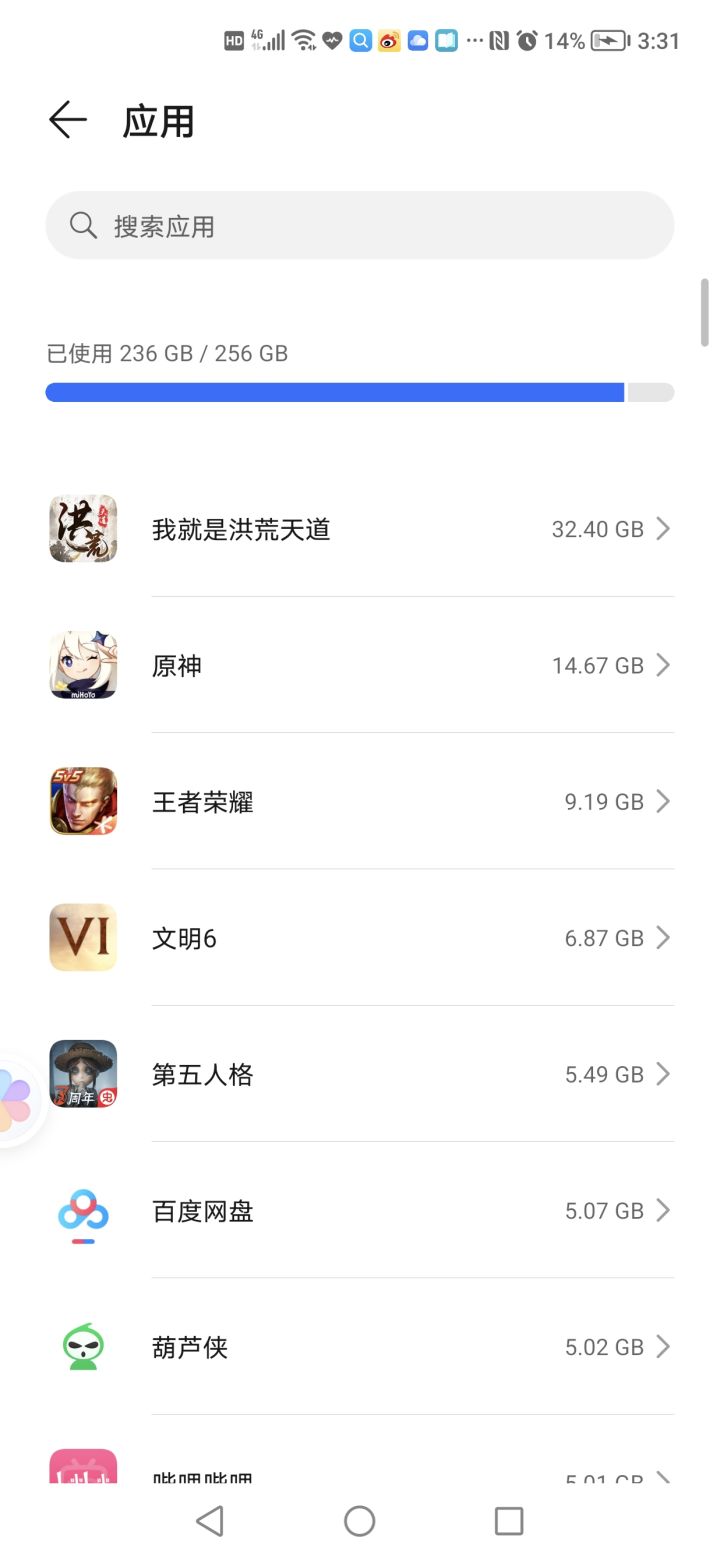Open the recent apps overview
Viewport: 720px width, 1559px height.
(509, 1521)
